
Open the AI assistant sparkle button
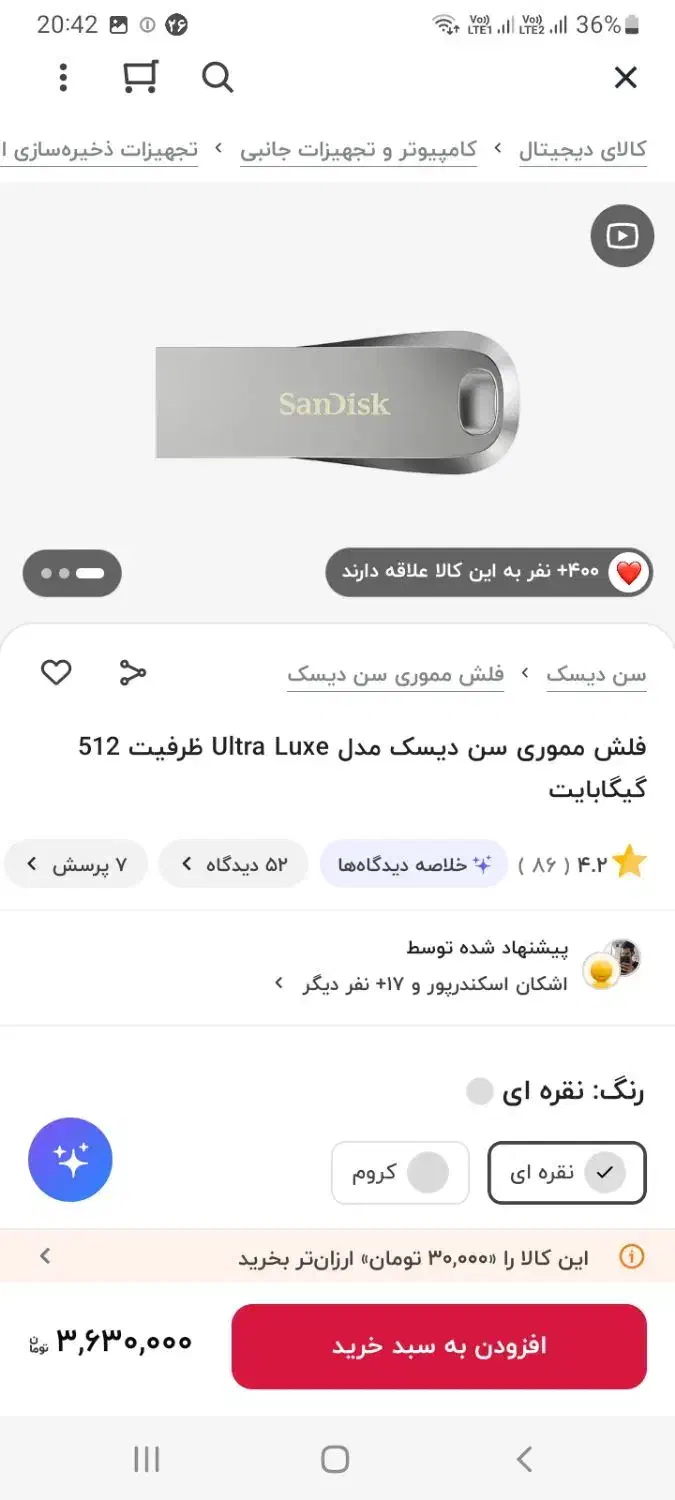point(70,1160)
